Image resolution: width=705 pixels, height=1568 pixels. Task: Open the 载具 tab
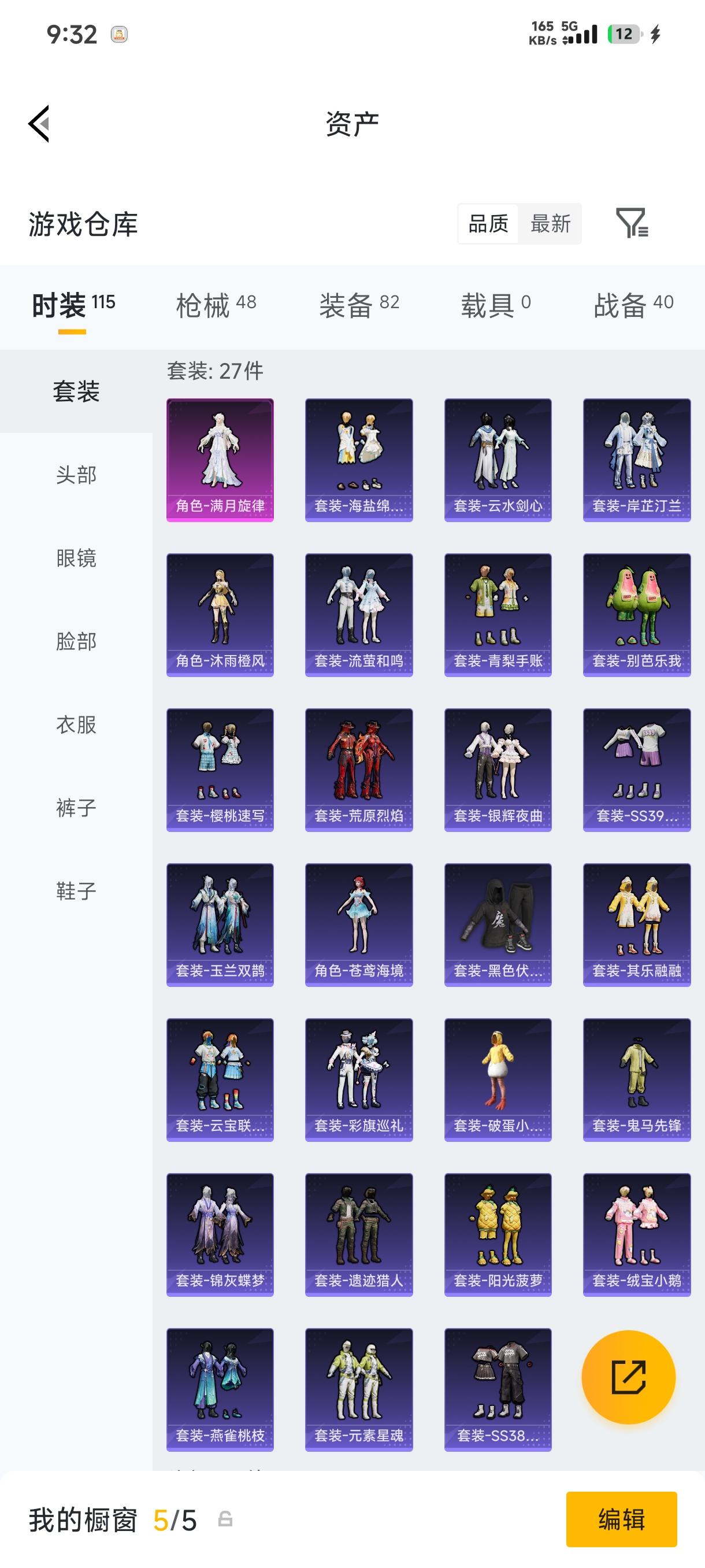[496, 304]
